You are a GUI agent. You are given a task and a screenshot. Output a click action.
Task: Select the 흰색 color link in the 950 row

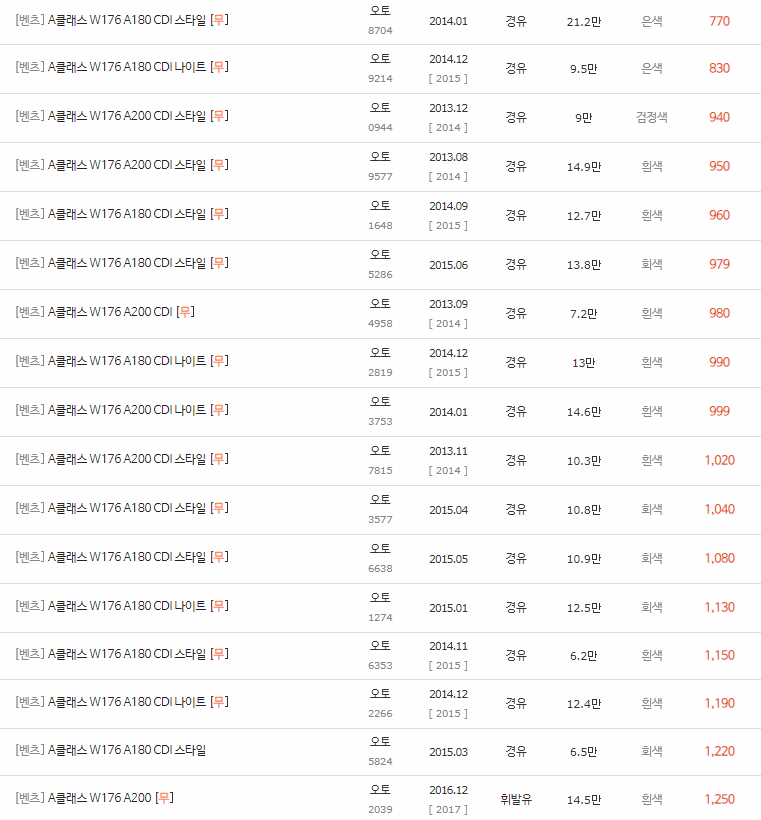(652, 165)
